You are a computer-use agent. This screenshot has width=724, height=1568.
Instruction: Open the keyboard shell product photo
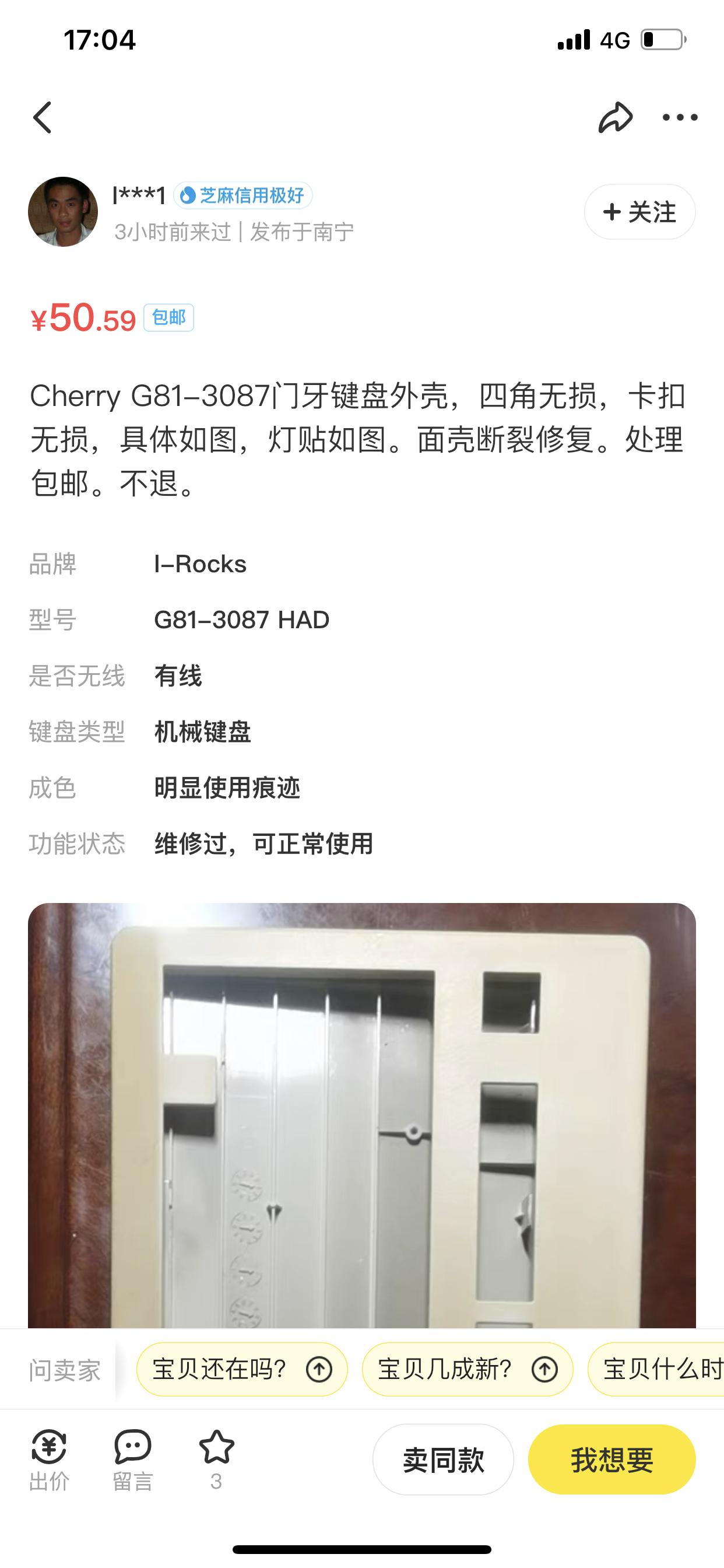pos(362,1114)
